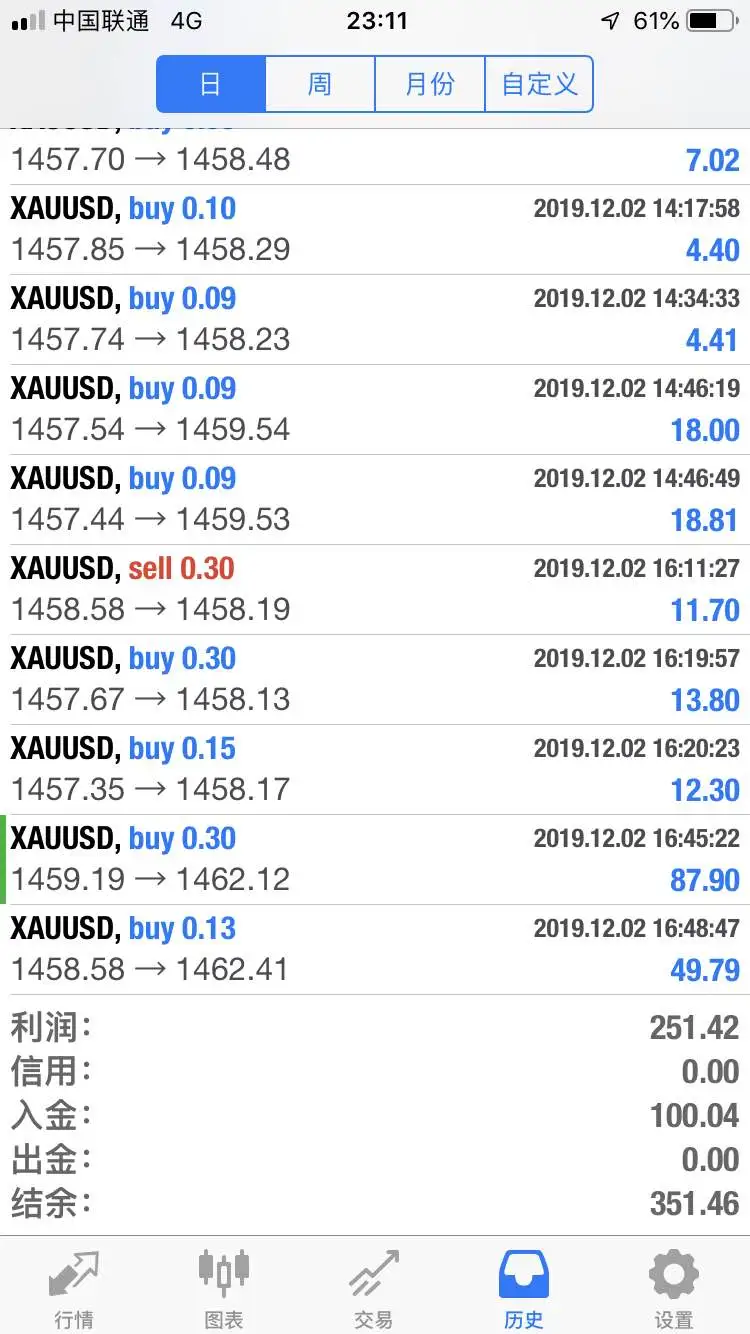The image size is (750, 1334).
Task: Open the trade with 18.81 profit
Action: click(x=375, y=500)
